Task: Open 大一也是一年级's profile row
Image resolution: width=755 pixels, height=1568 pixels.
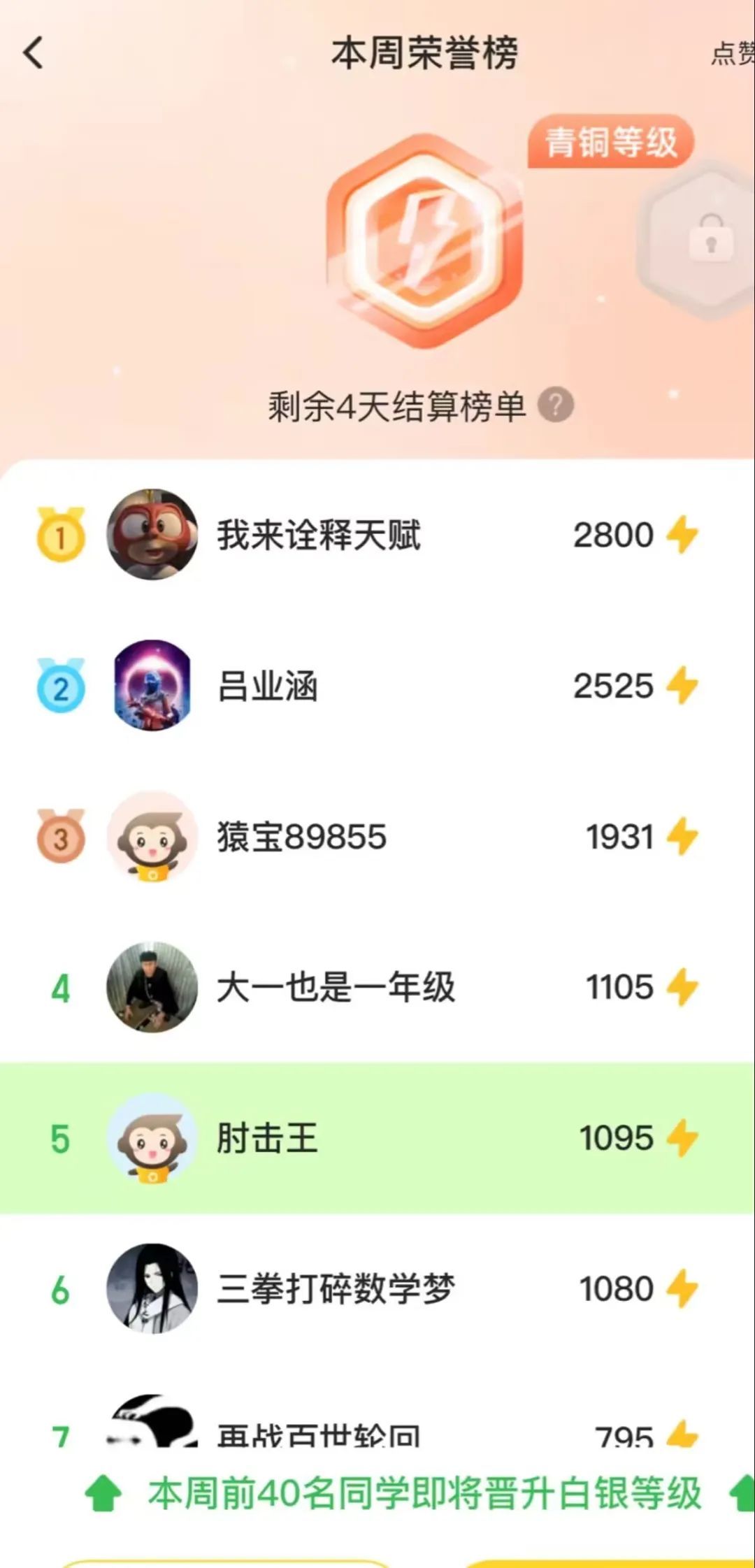Action: pos(377,987)
